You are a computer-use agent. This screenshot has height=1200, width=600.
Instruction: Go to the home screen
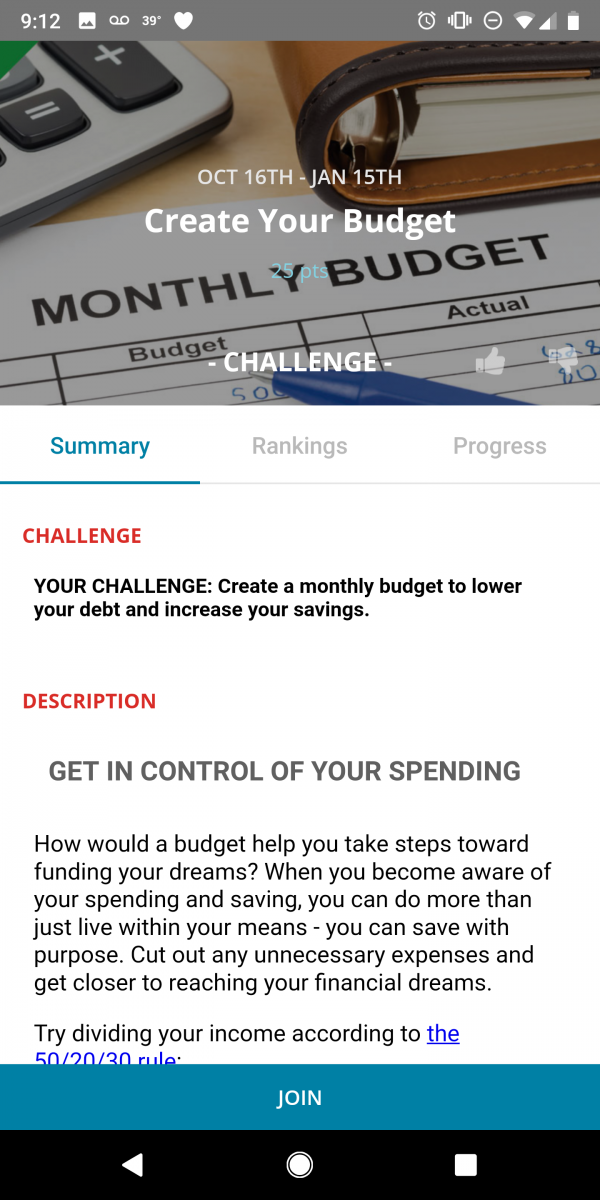coord(299,1165)
